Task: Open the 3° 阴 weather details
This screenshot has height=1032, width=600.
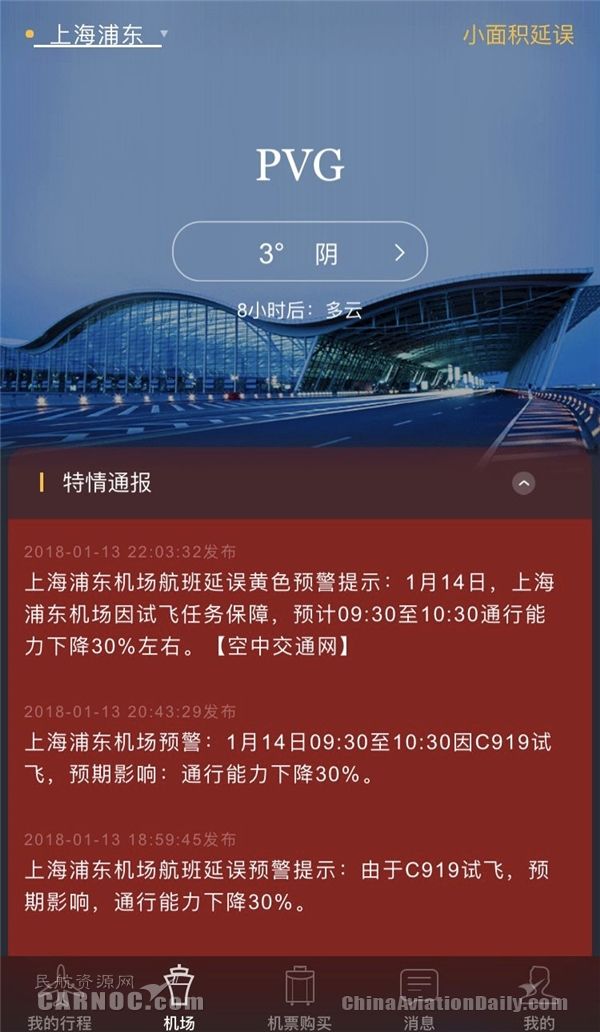Action: [299, 252]
